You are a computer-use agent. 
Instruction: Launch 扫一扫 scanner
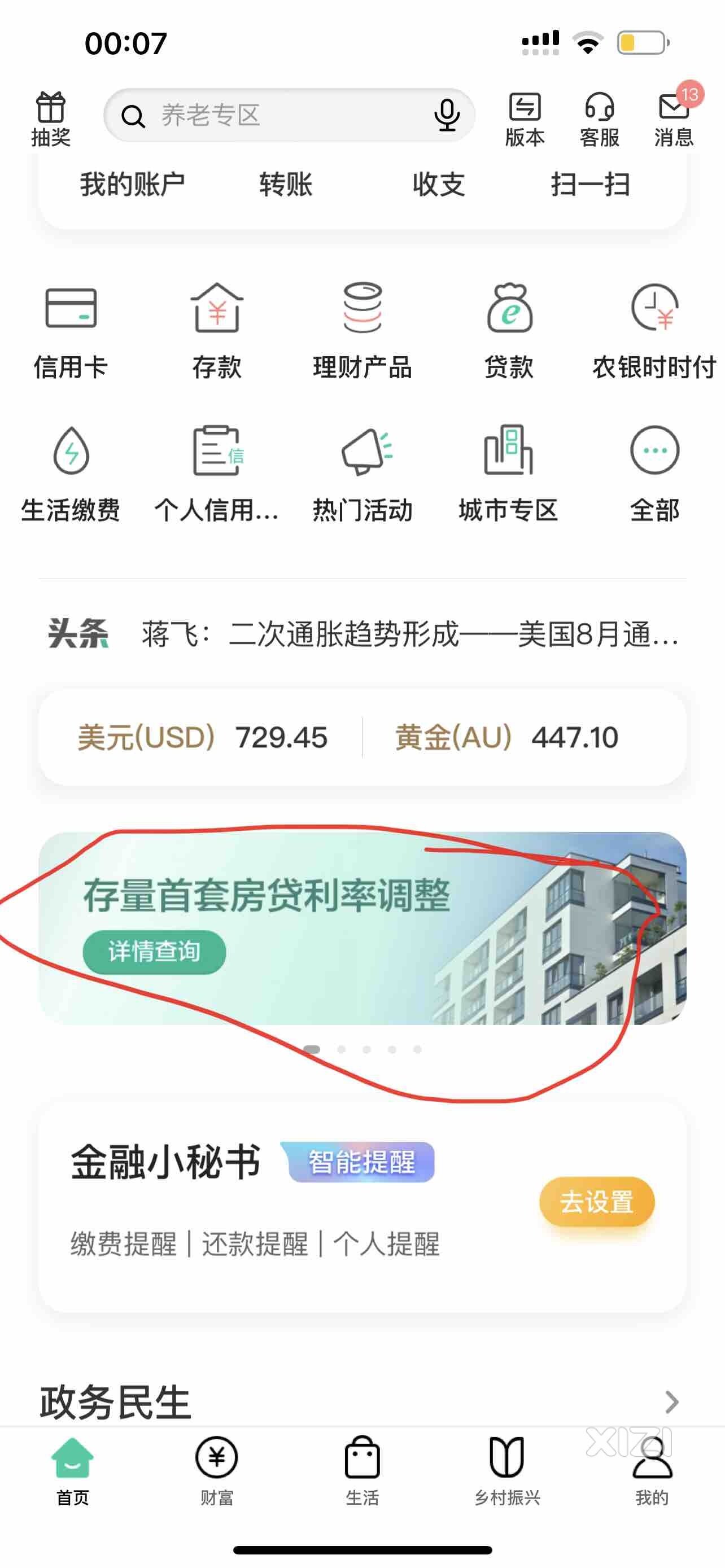(590, 185)
